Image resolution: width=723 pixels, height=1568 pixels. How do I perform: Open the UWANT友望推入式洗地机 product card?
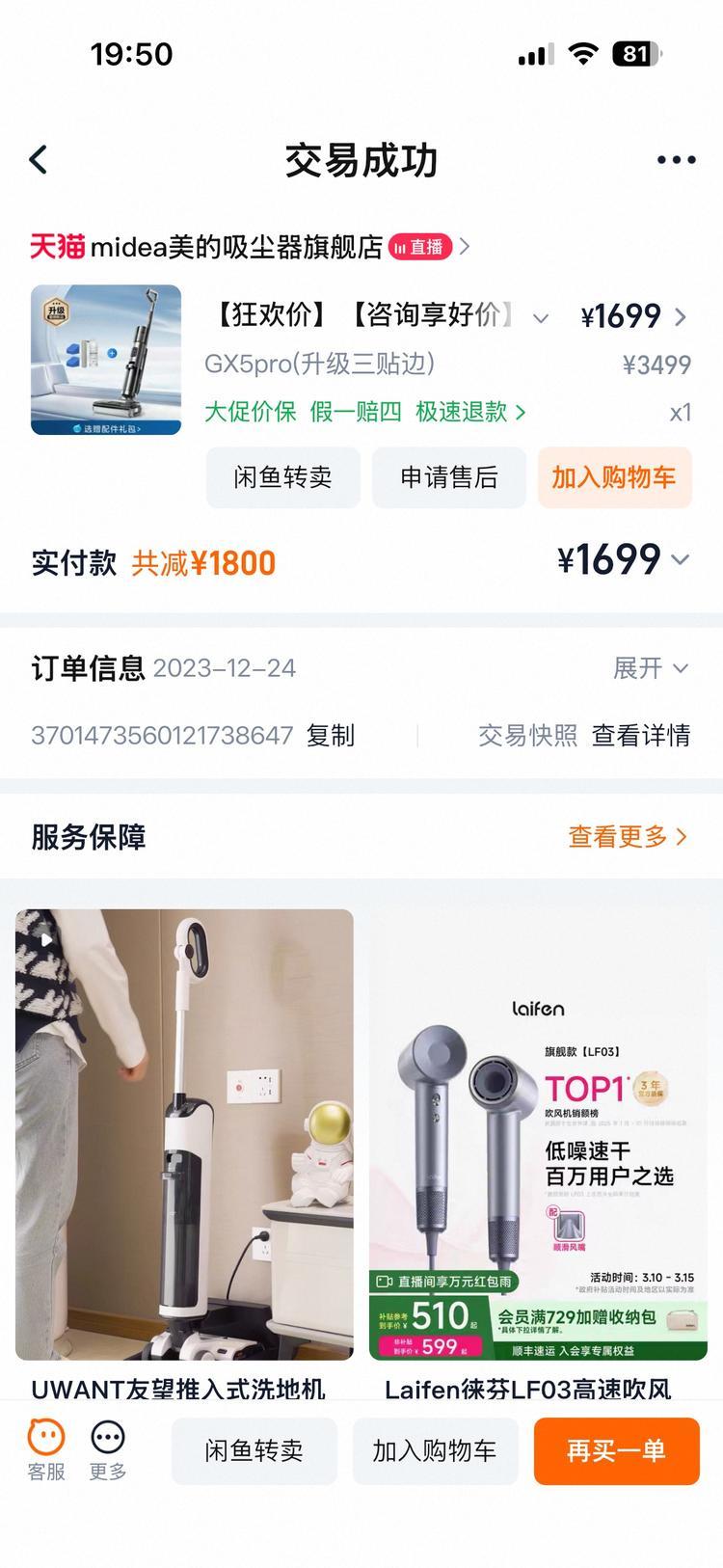(x=184, y=1148)
